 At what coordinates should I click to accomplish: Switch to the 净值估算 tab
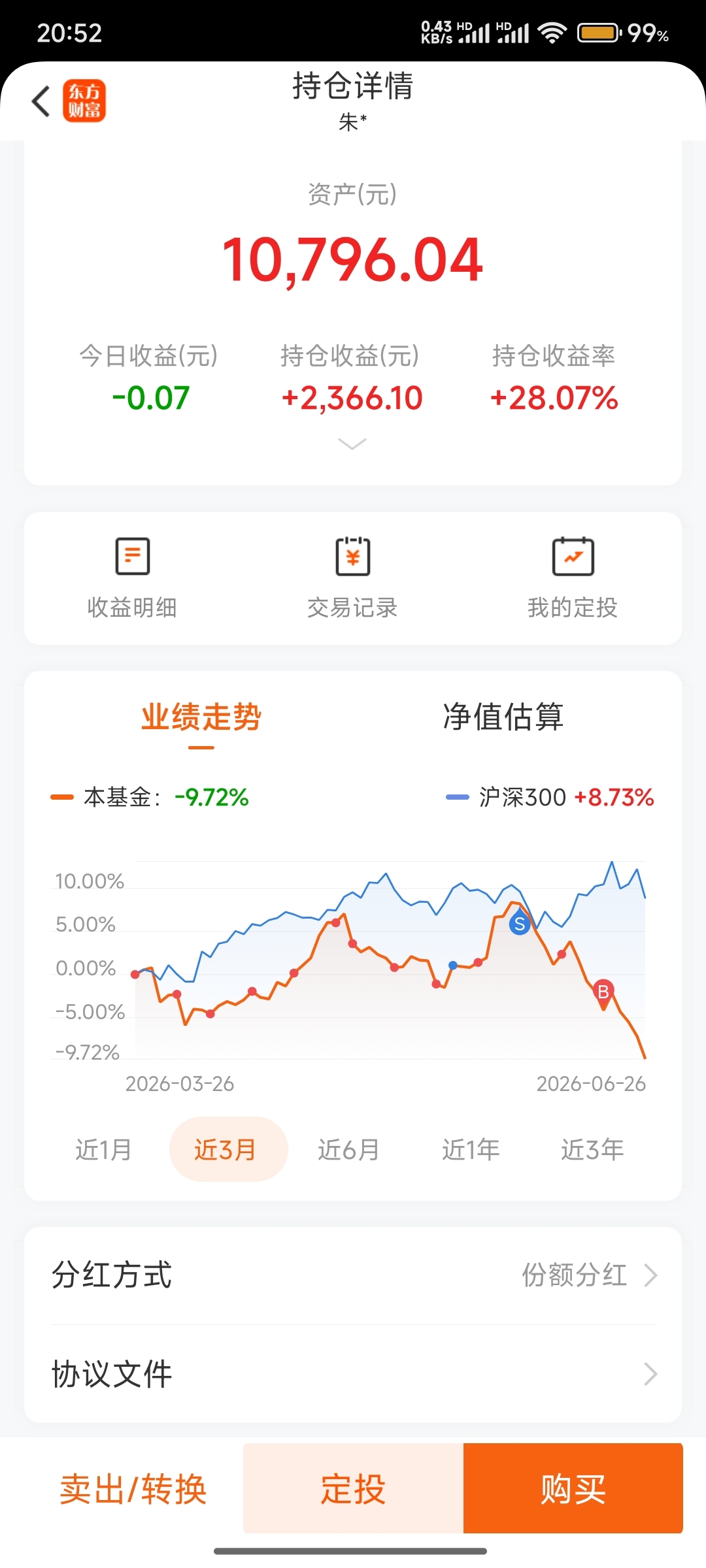503,717
